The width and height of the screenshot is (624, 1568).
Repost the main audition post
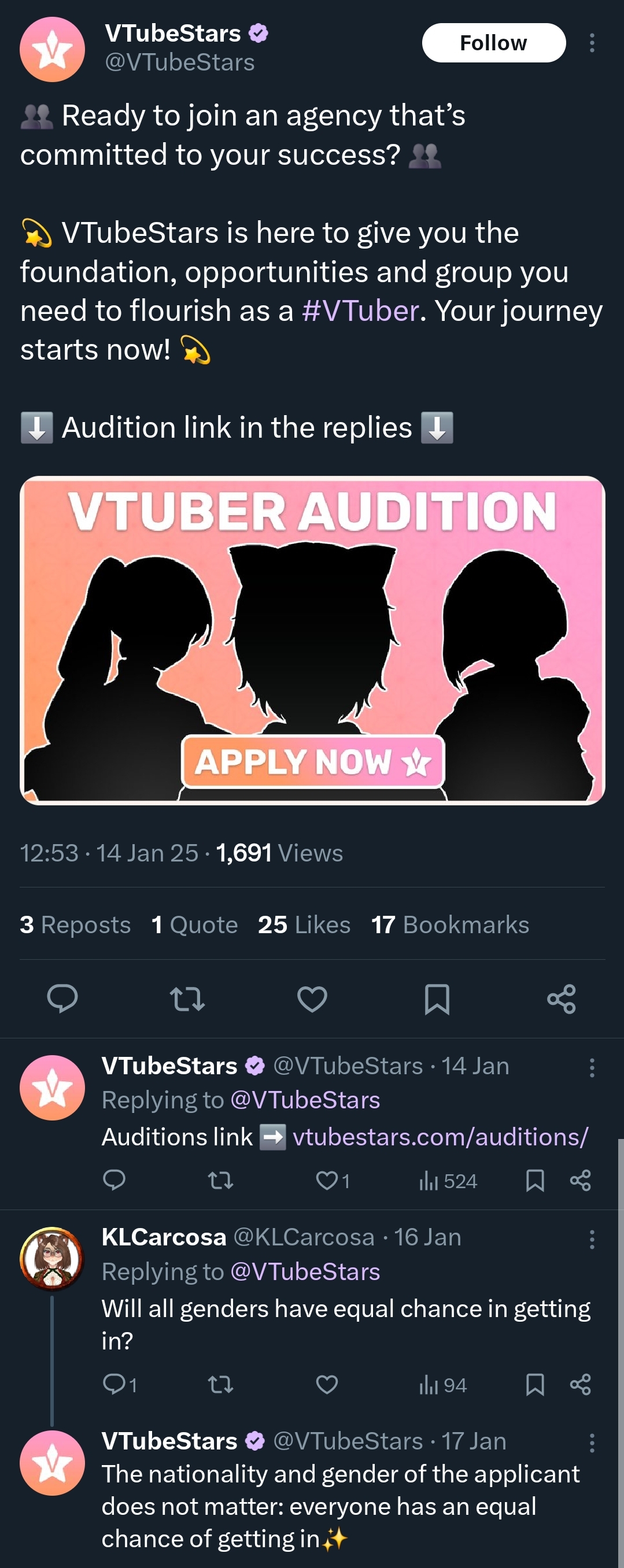[x=187, y=999]
